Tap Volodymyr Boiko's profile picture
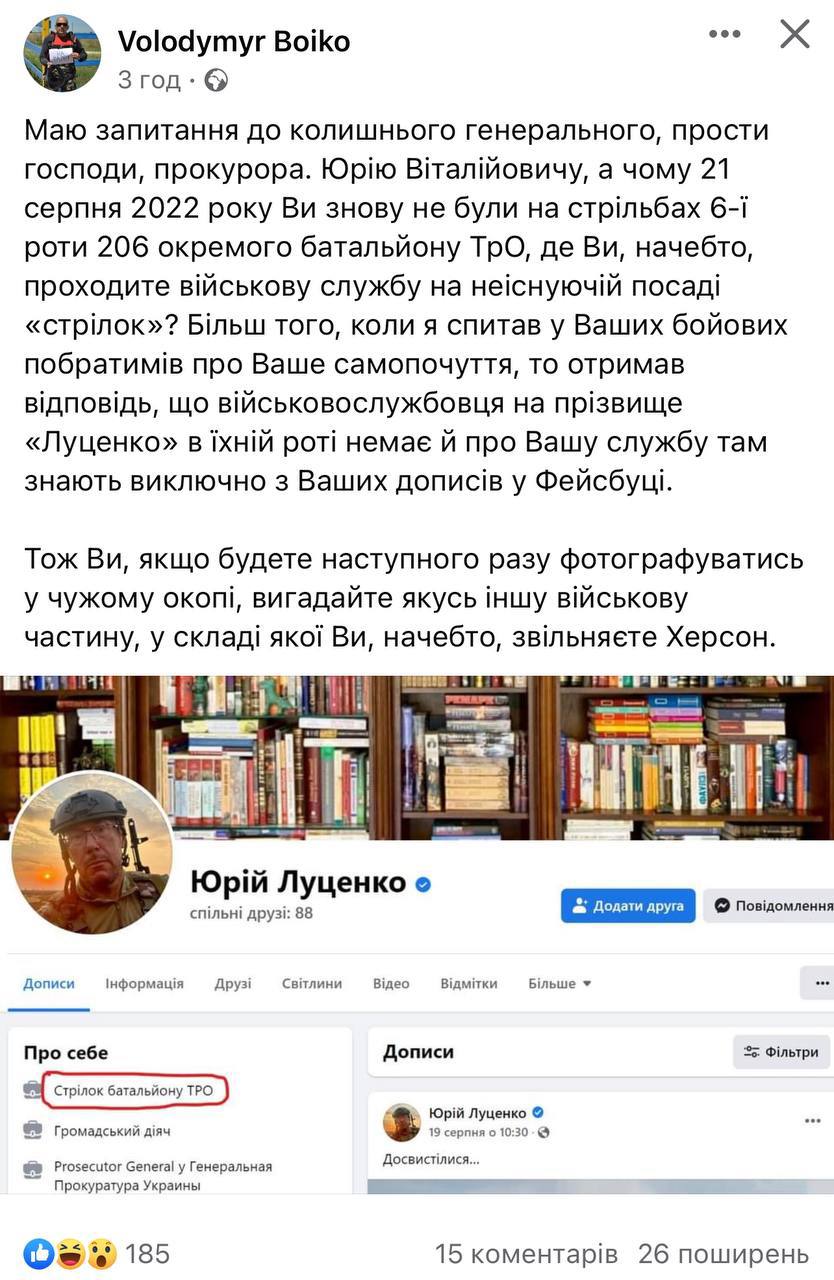This screenshot has height=1280, width=834. pyautogui.click(x=62, y=53)
